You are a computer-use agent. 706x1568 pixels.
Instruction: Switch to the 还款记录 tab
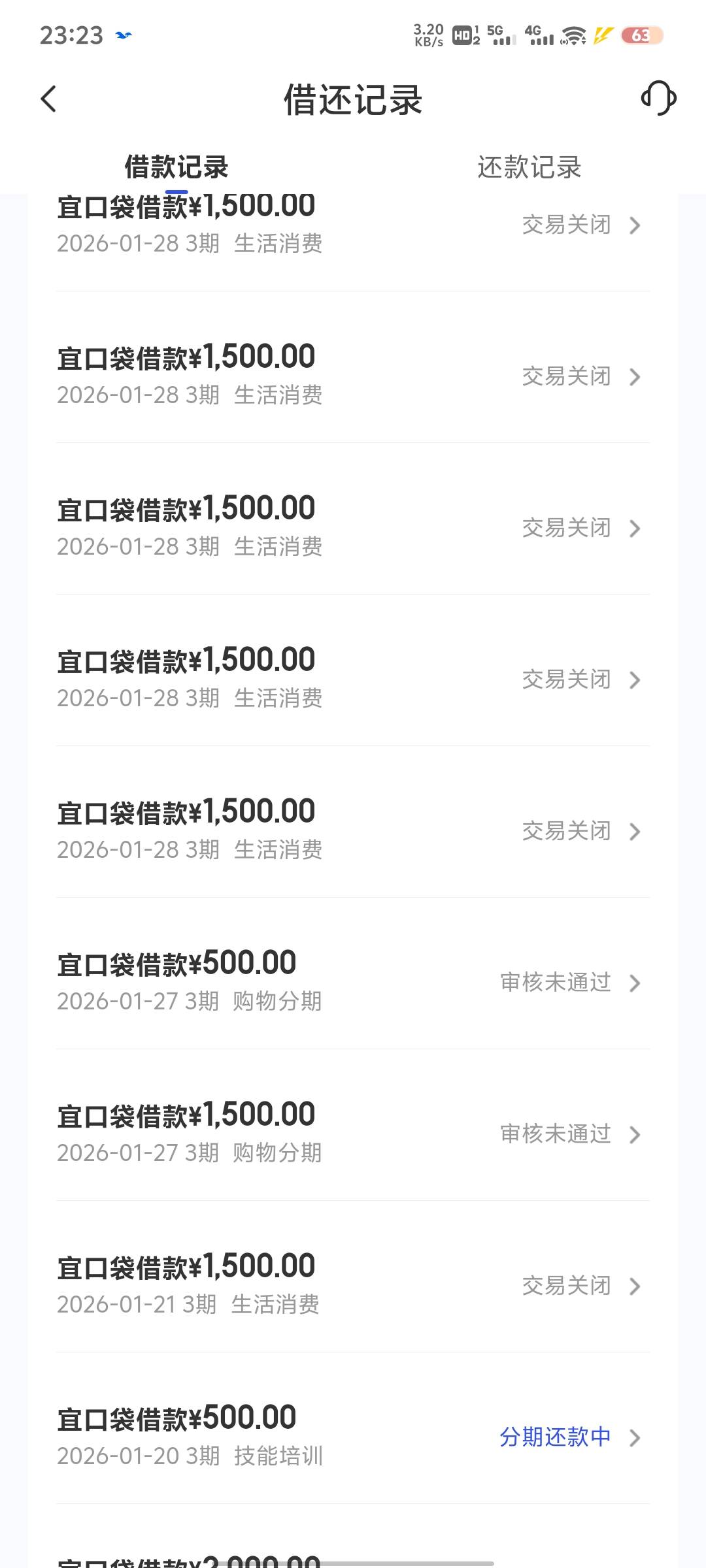point(529,167)
